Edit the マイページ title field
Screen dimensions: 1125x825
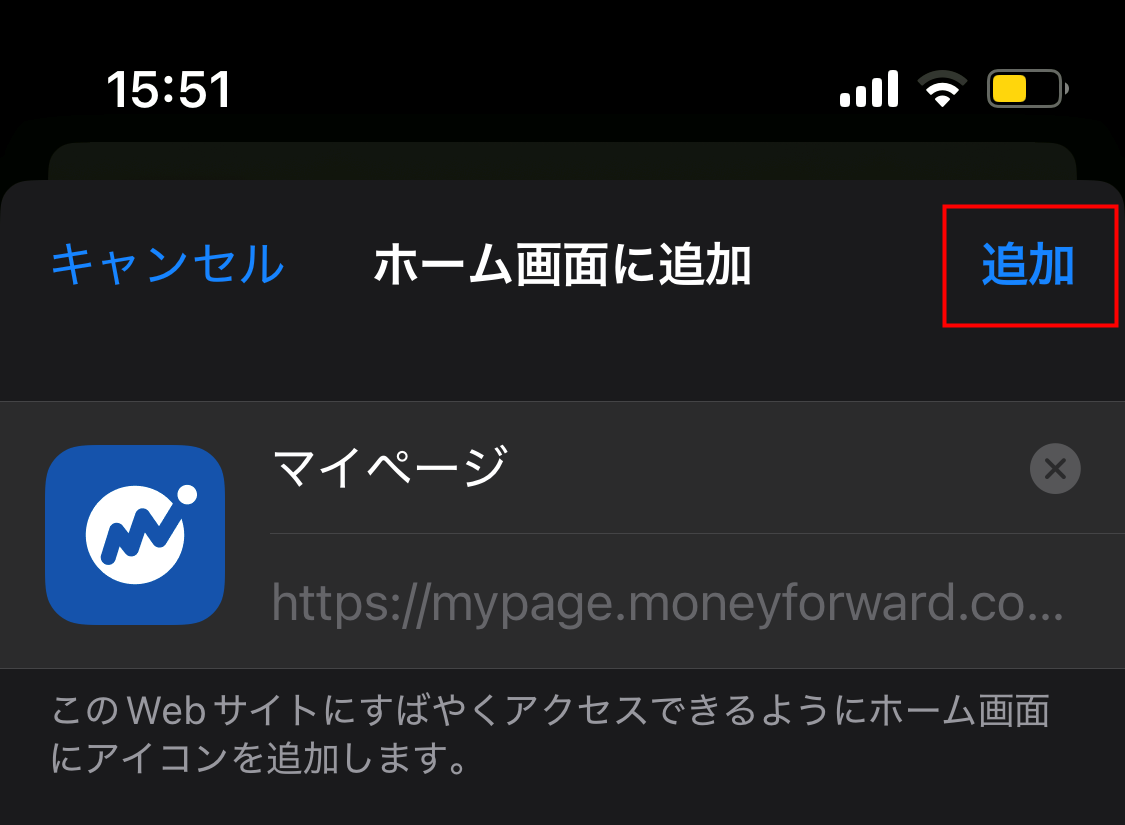600,468
